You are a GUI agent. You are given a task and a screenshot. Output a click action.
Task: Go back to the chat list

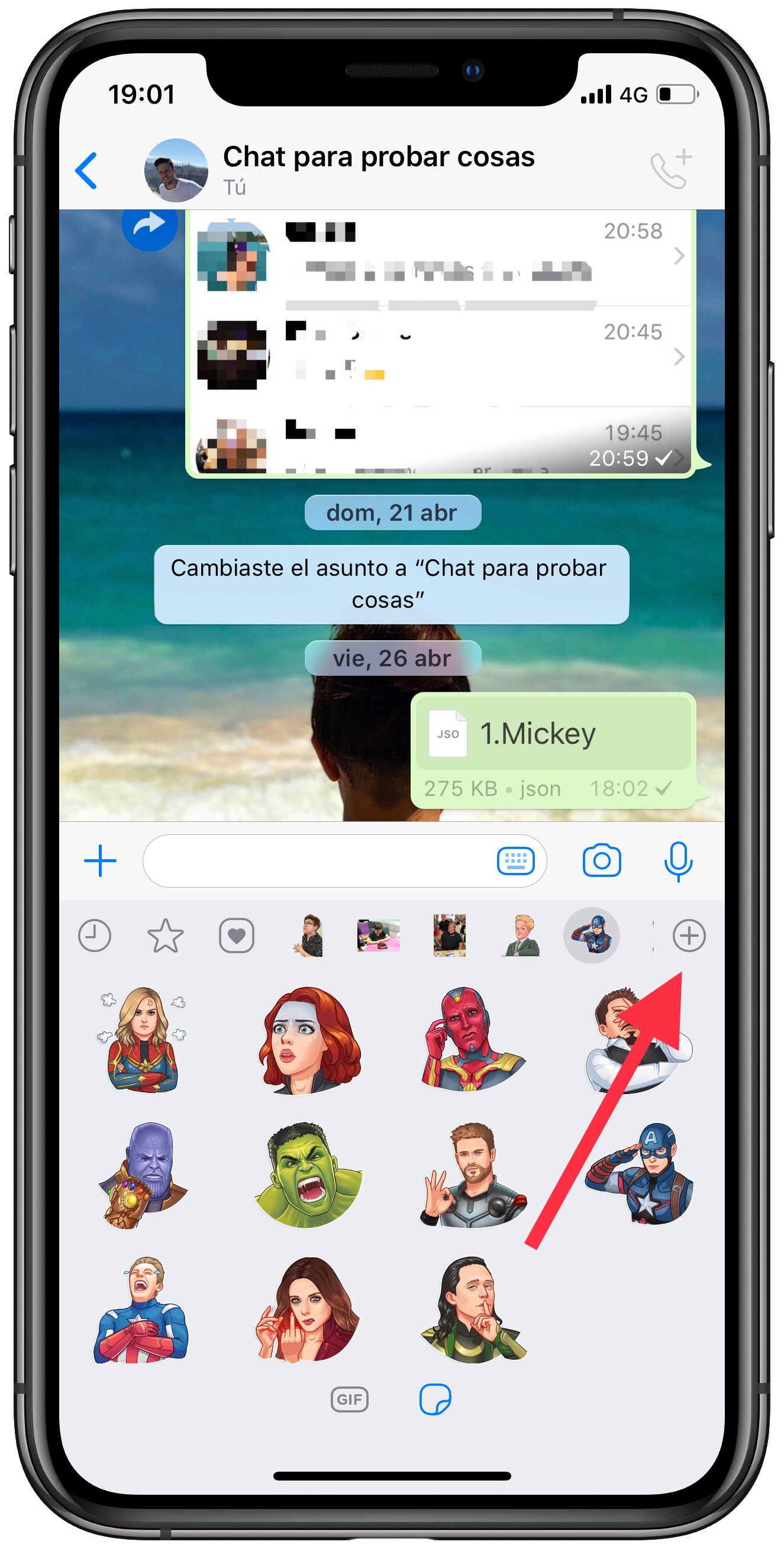(x=86, y=170)
